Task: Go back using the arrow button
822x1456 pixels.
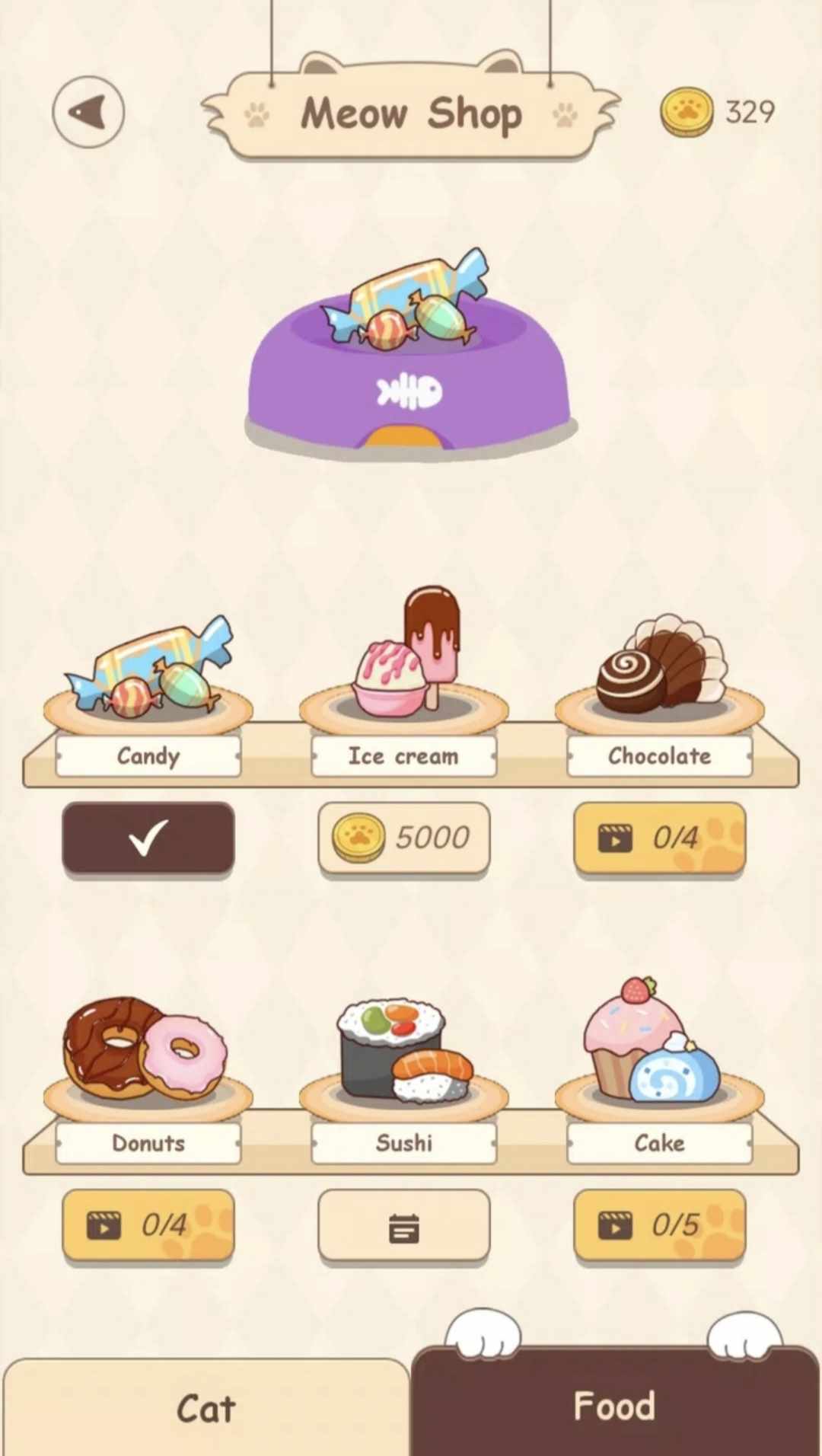Action: [x=88, y=112]
